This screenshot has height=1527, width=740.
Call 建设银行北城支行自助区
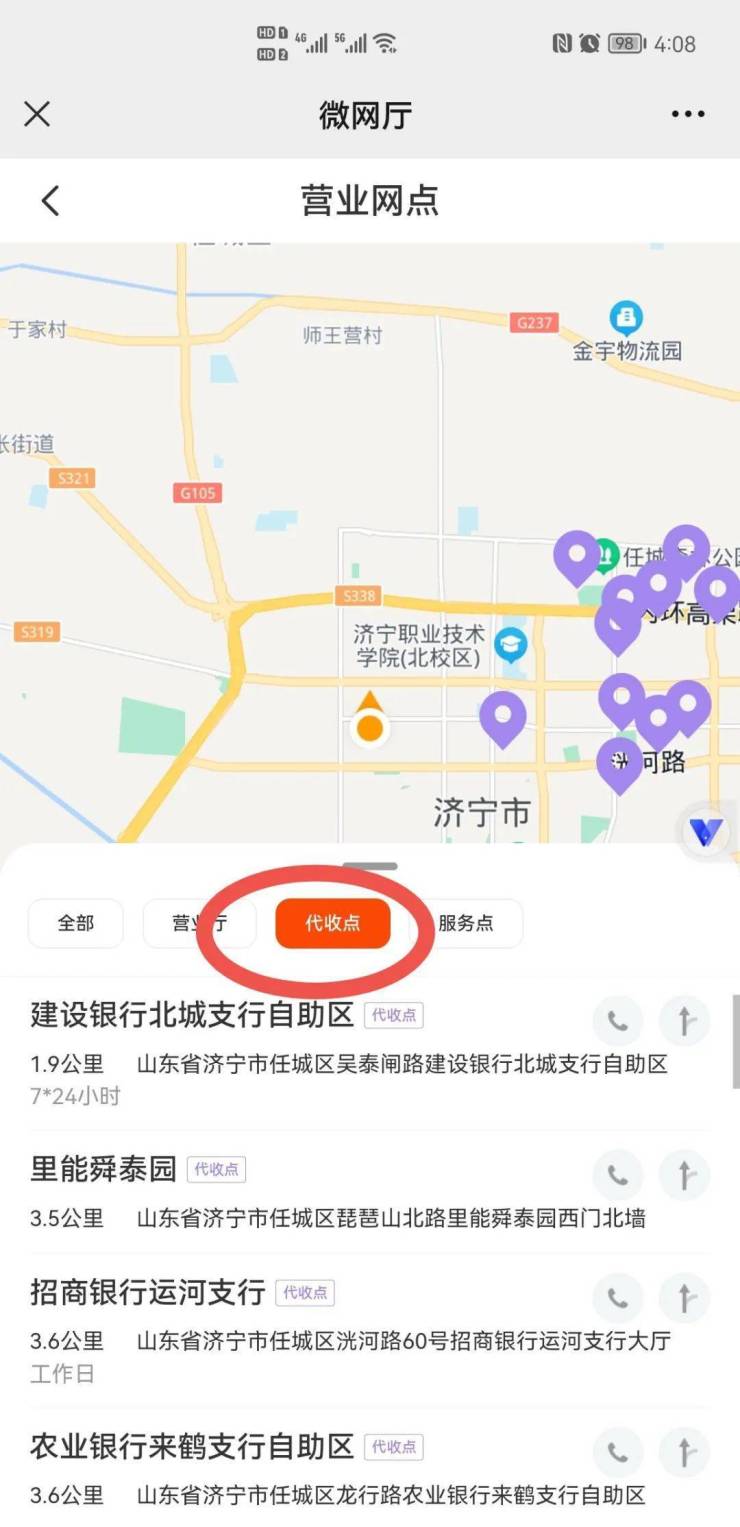[618, 1021]
